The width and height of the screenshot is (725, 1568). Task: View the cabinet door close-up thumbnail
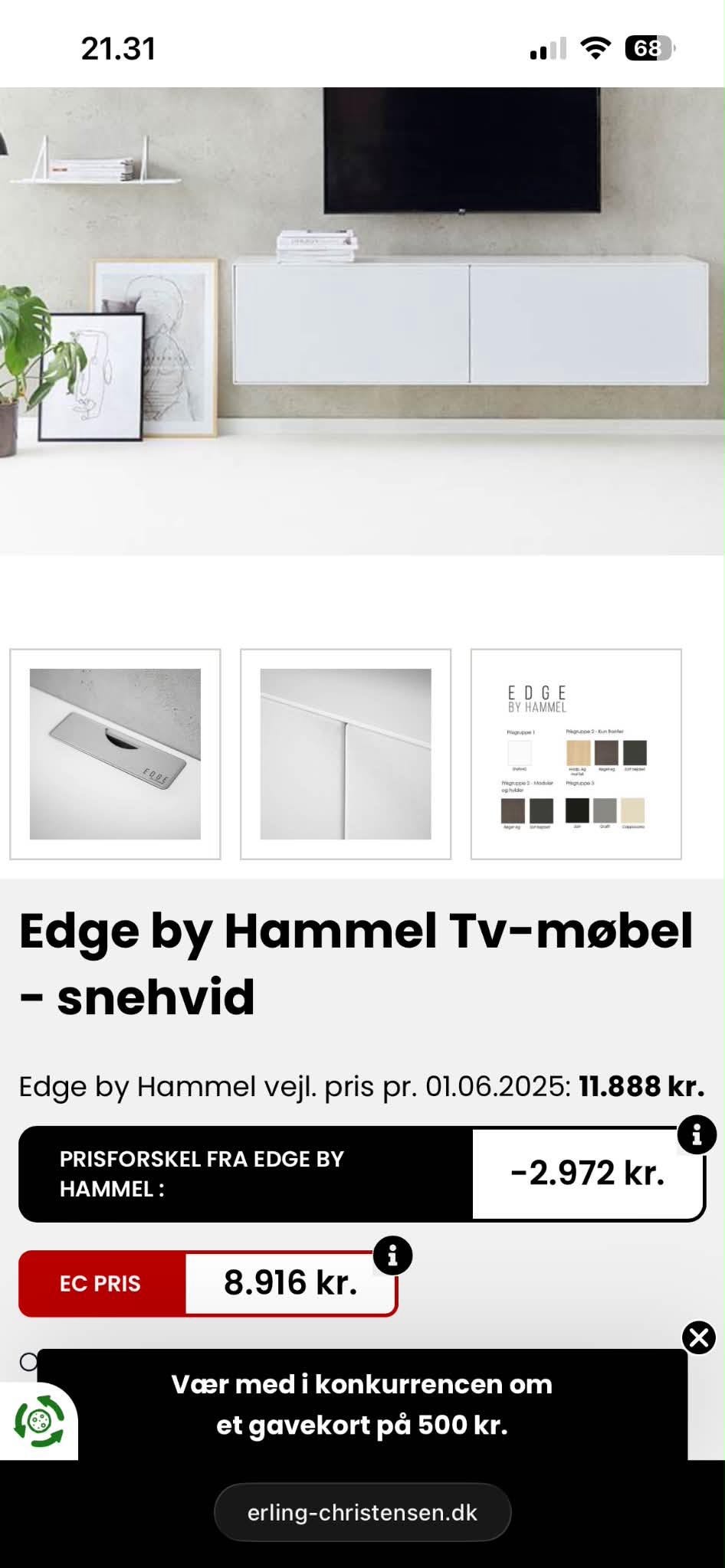pyautogui.click(x=346, y=754)
